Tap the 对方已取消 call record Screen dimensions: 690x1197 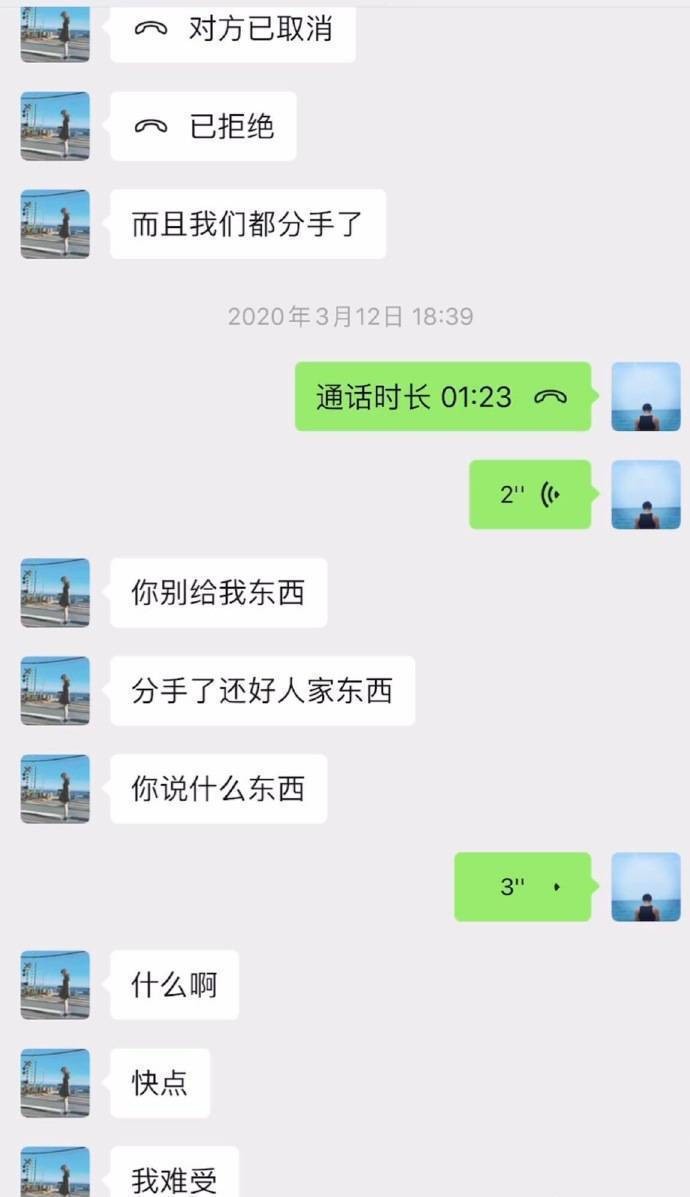pyautogui.click(x=232, y=30)
